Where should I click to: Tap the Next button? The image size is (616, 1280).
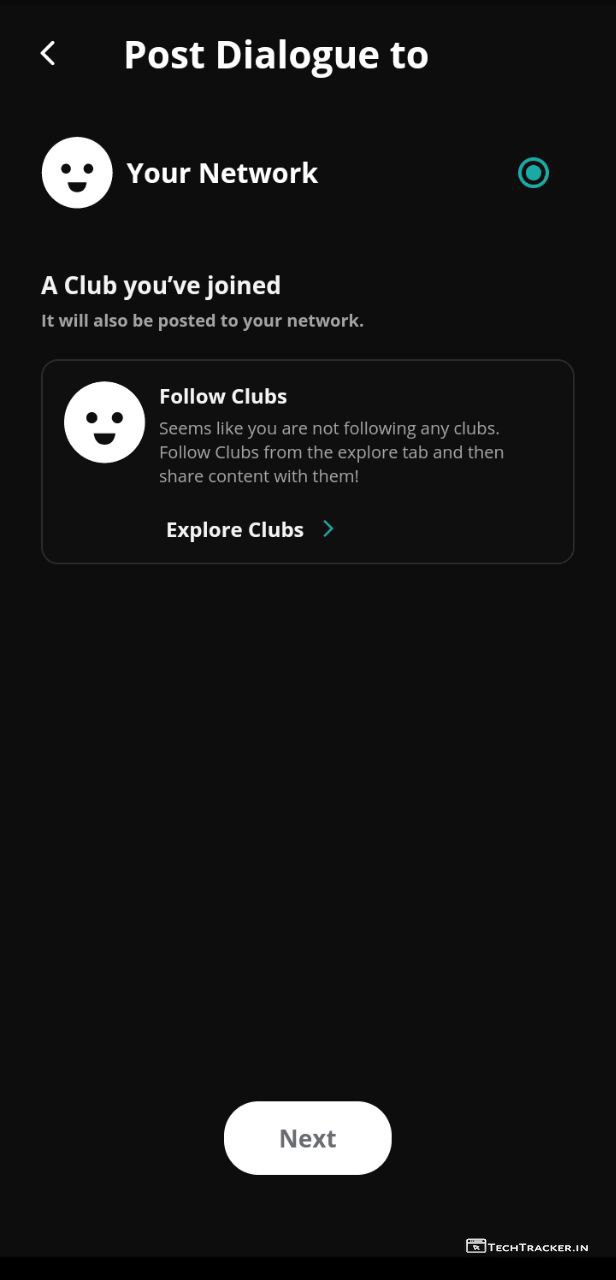307,1138
